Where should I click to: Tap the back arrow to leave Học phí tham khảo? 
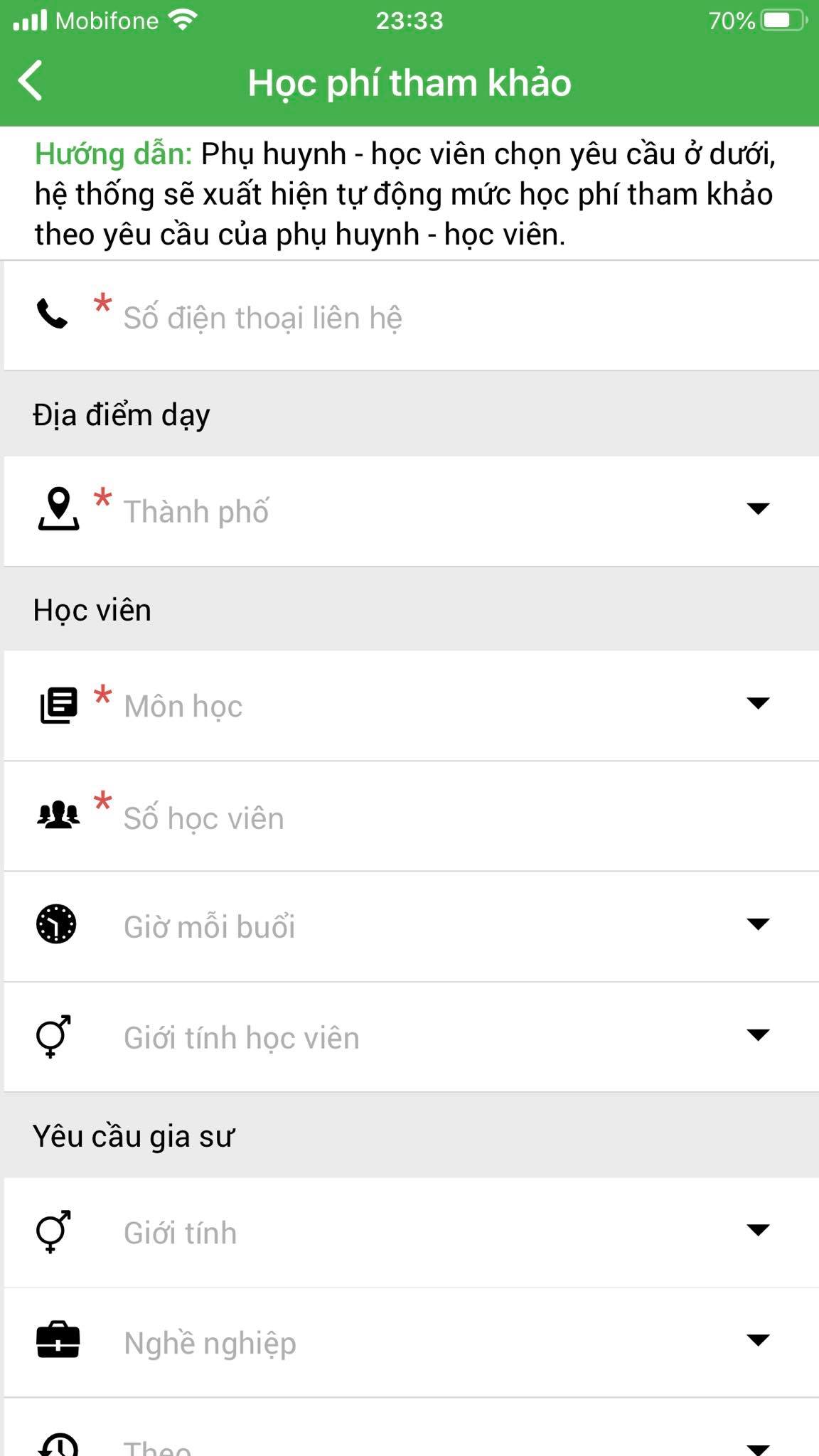pos(31,81)
